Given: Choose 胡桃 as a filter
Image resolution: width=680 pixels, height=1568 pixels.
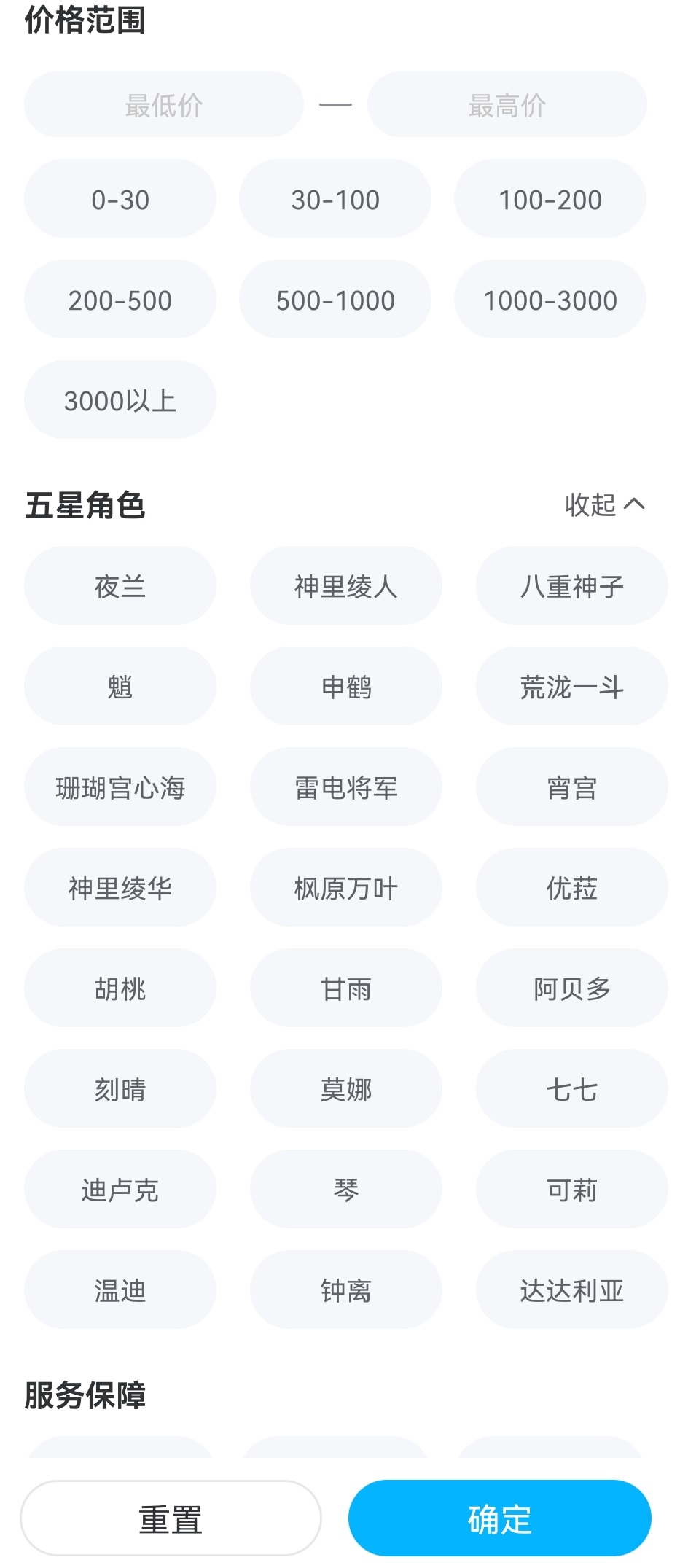Looking at the screenshot, I should [x=120, y=988].
